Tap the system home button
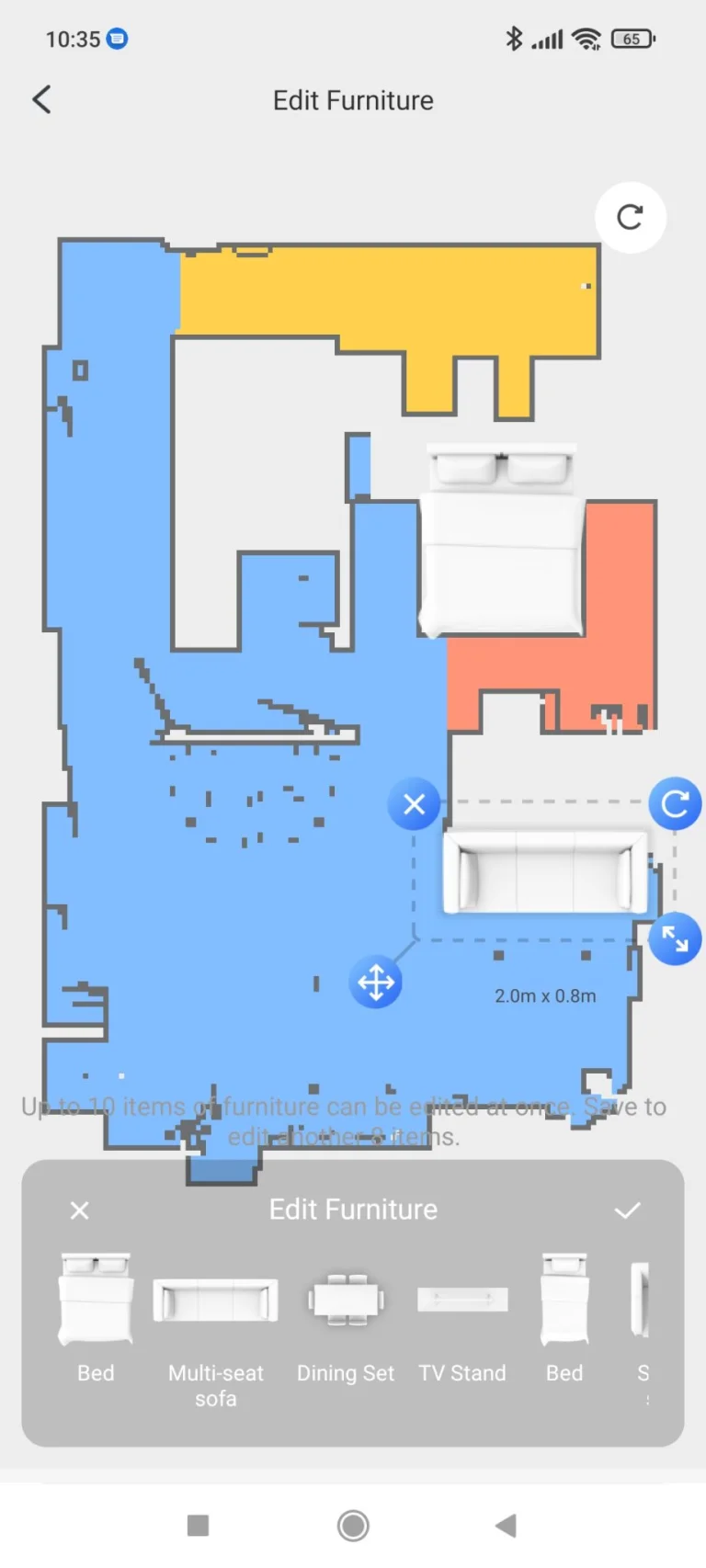The image size is (706, 1568). point(353,1526)
